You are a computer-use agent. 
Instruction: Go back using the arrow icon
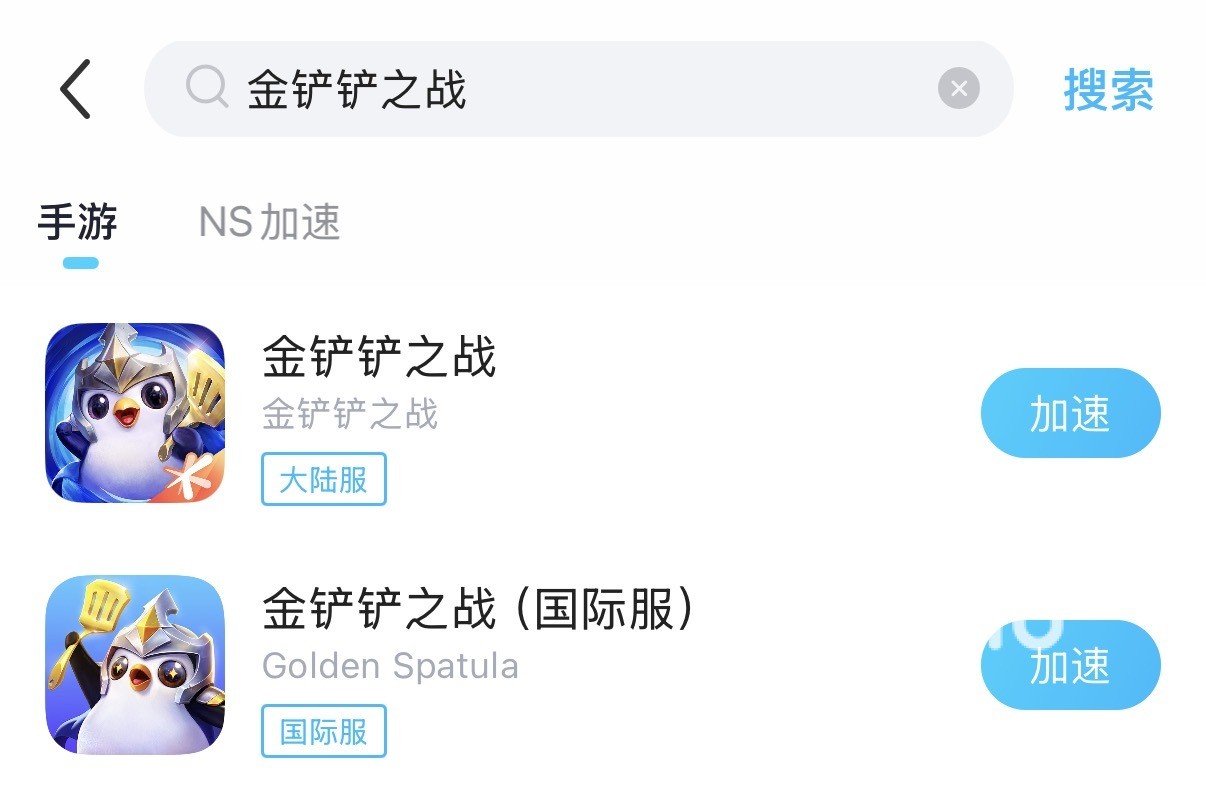point(75,90)
